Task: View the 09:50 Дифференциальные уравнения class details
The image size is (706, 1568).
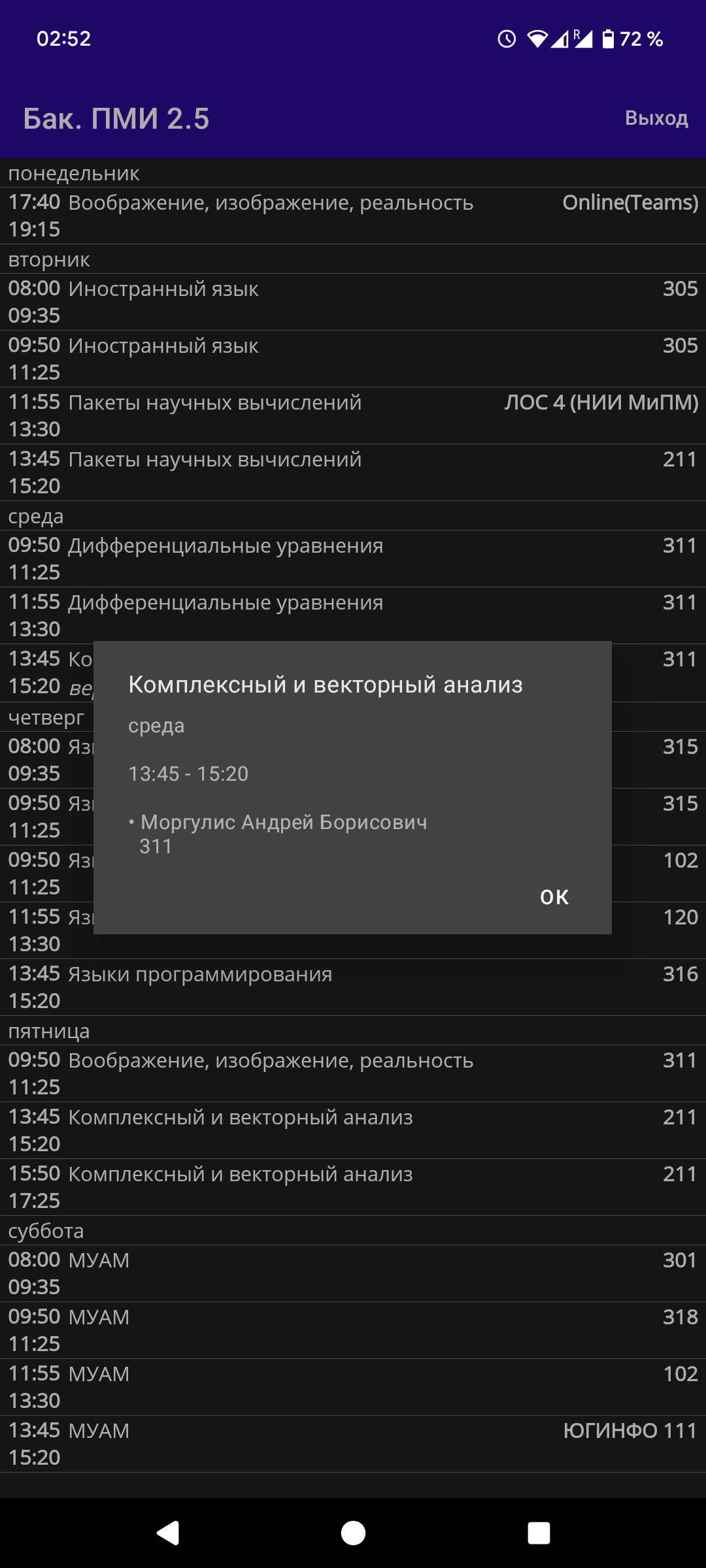Action: pyautogui.click(x=353, y=559)
